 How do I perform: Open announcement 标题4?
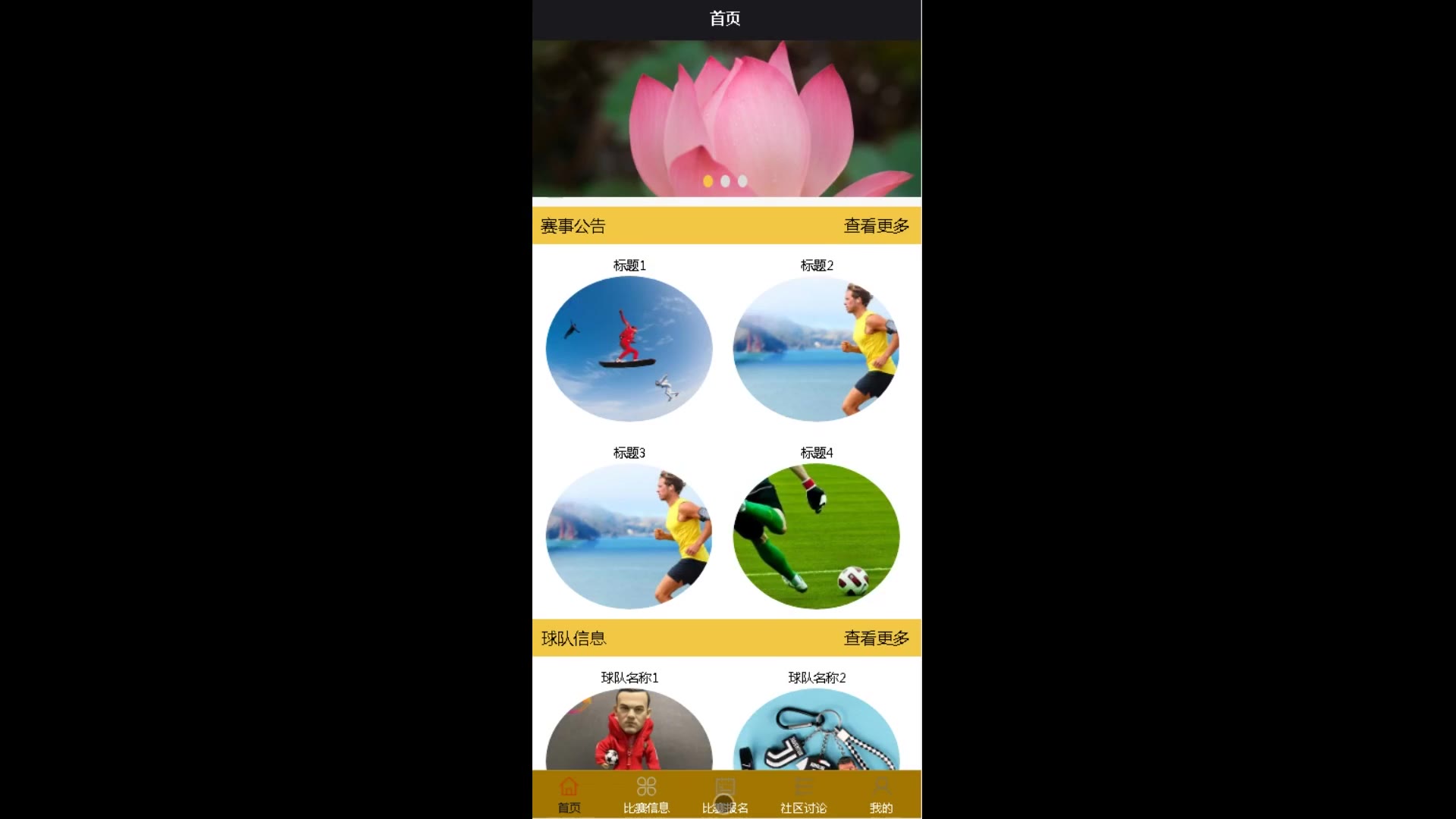816,535
